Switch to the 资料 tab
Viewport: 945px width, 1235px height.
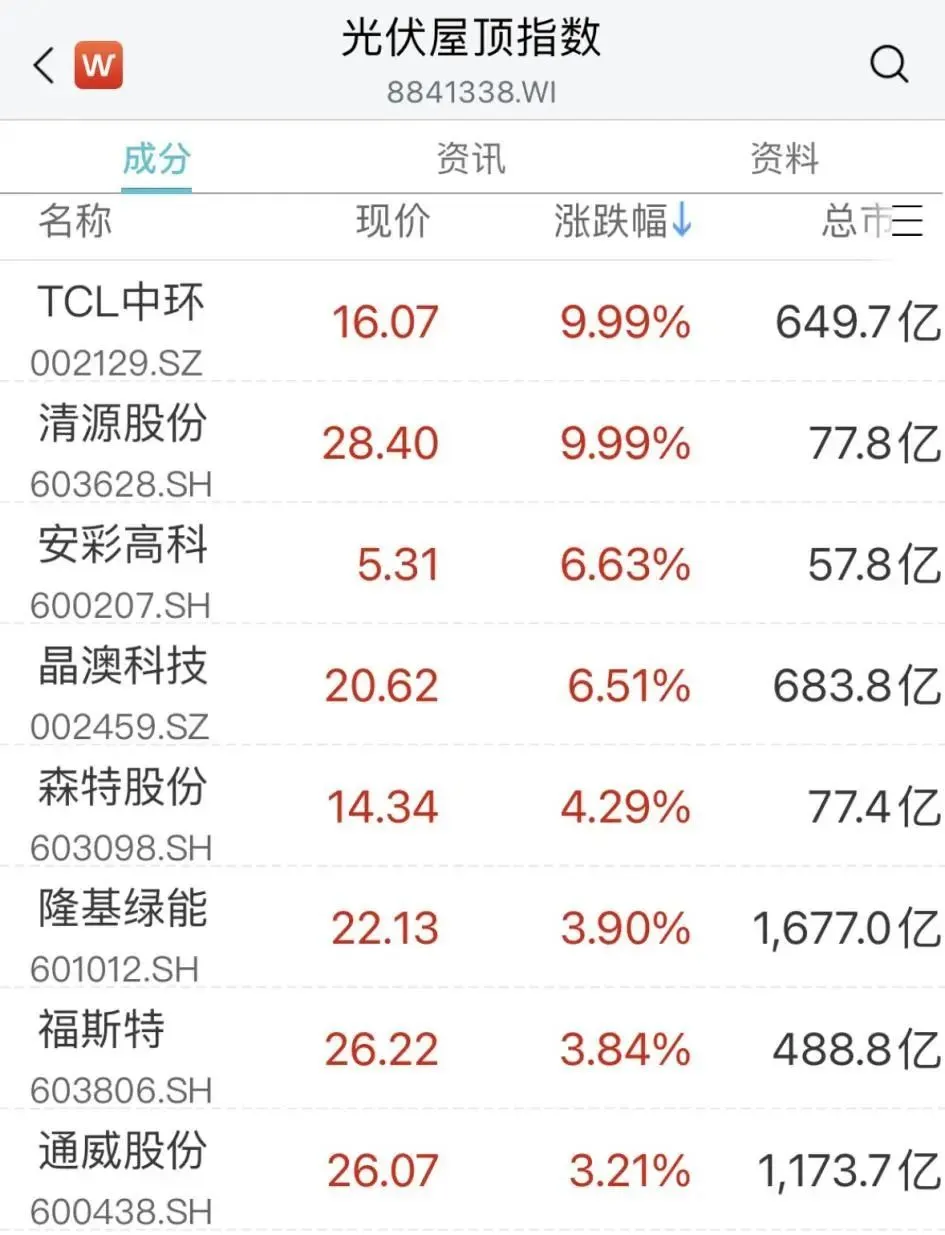785,159
